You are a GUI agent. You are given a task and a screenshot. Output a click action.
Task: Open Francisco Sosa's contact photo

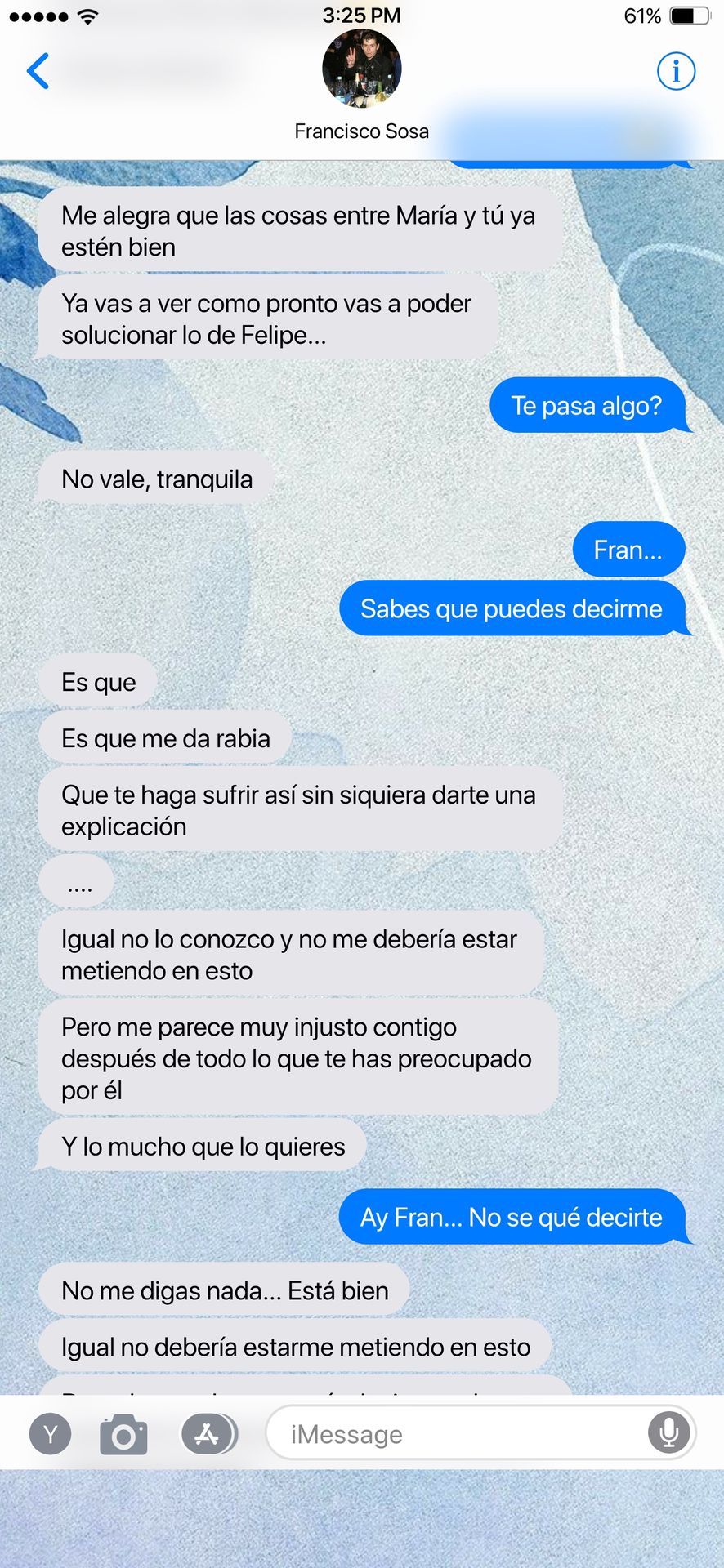[x=361, y=70]
